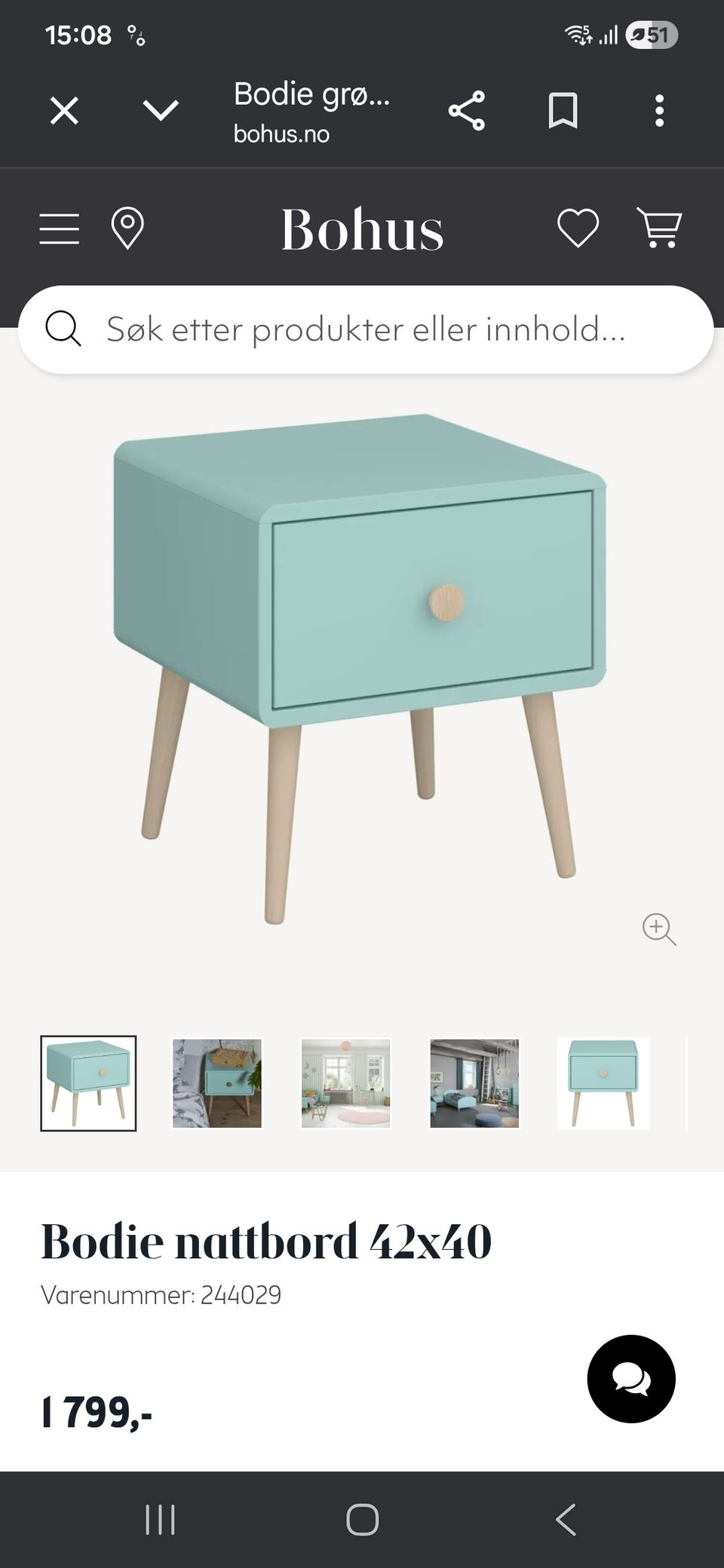Viewport: 724px width, 1568px height.
Task: Open the browser overflow menu
Action: pos(659,112)
